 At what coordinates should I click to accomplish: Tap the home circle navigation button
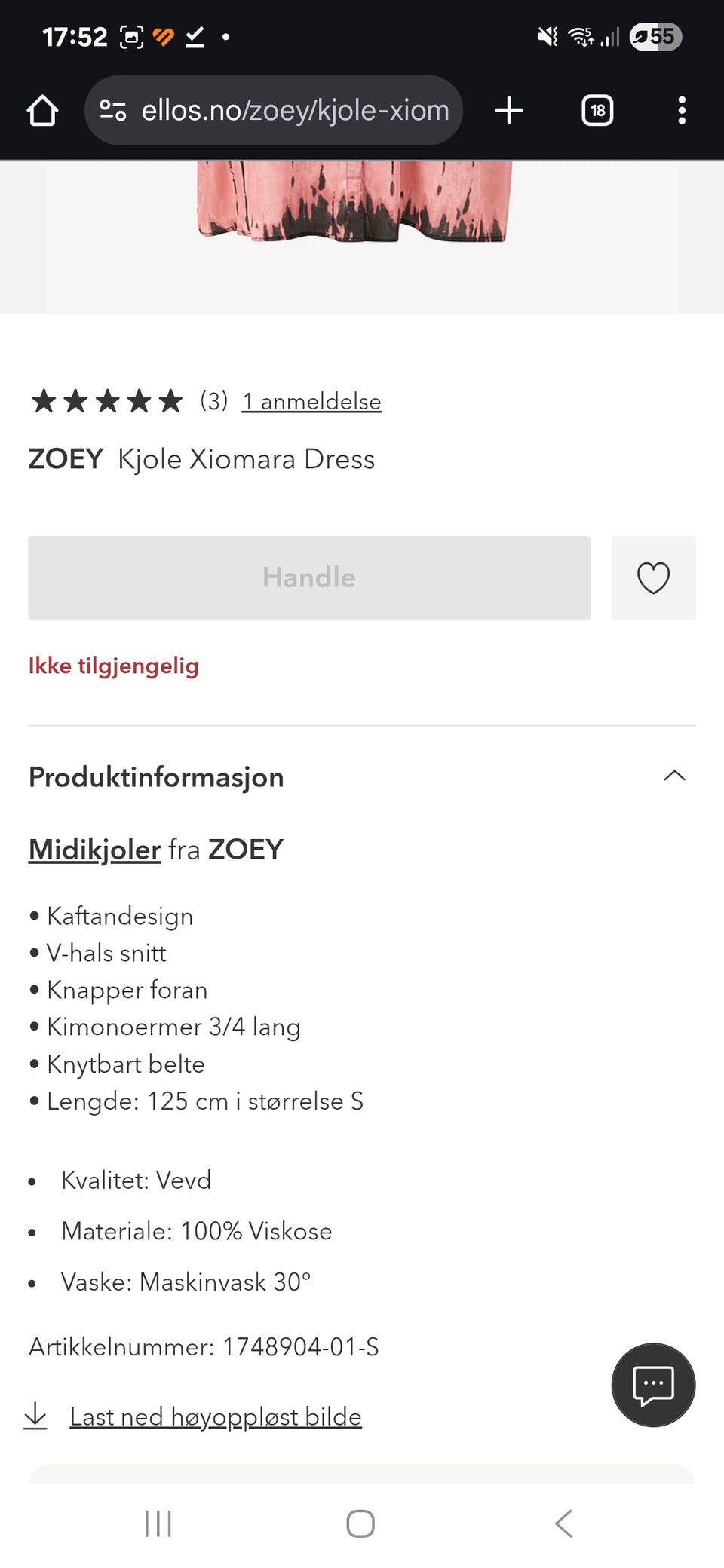(361, 1523)
